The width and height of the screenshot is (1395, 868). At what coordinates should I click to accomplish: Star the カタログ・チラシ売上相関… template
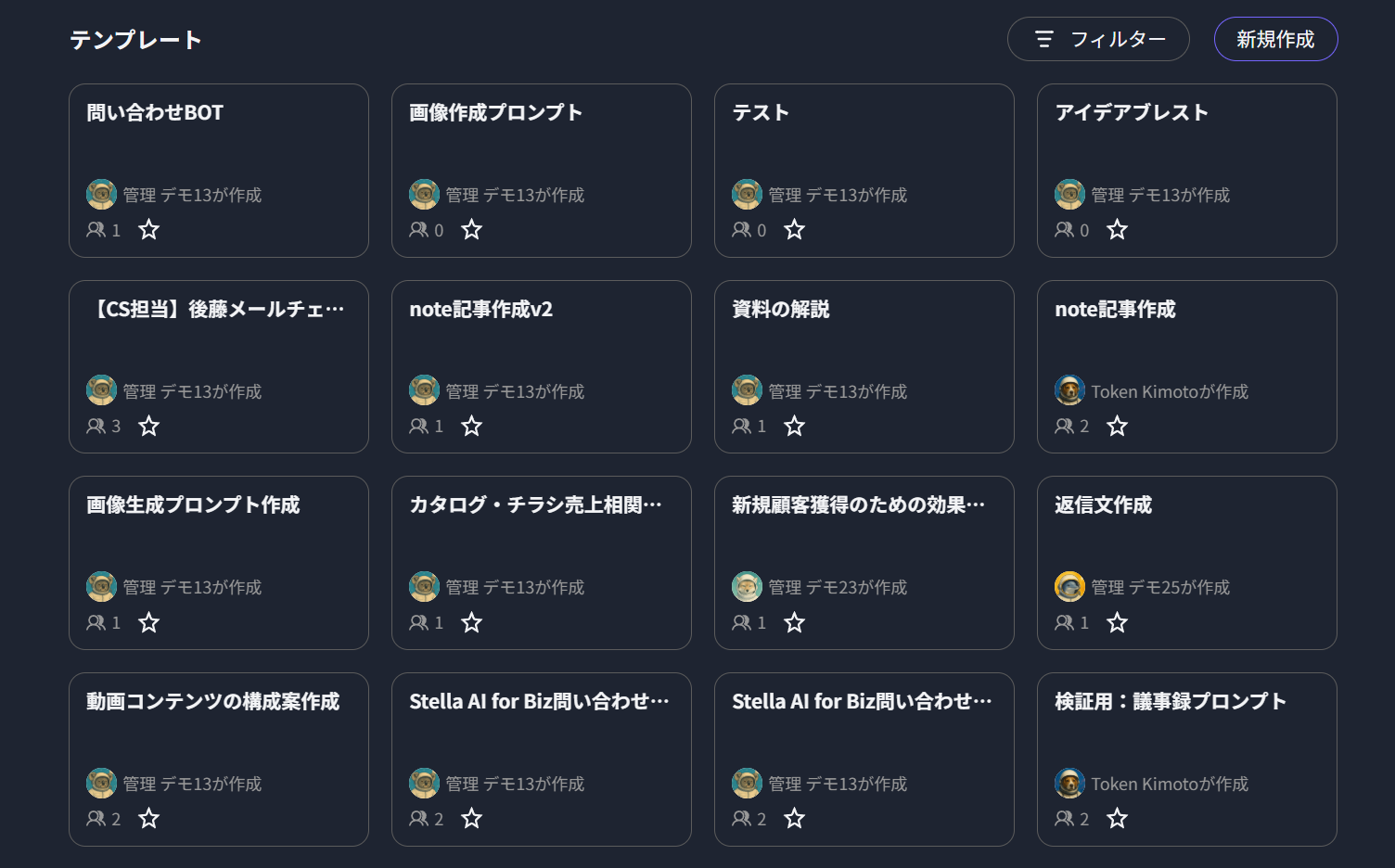[472, 622]
